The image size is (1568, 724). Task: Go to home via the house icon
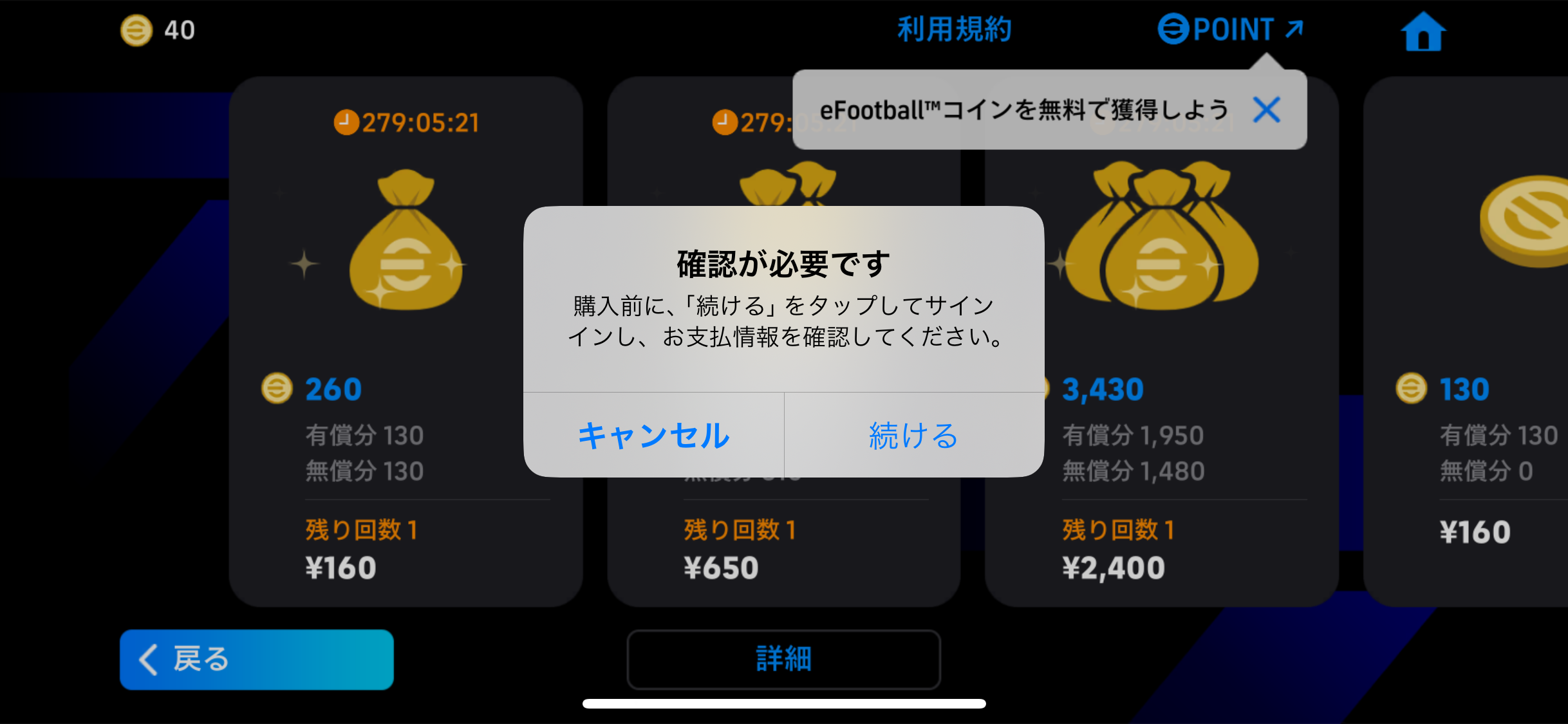[x=1423, y=31]
